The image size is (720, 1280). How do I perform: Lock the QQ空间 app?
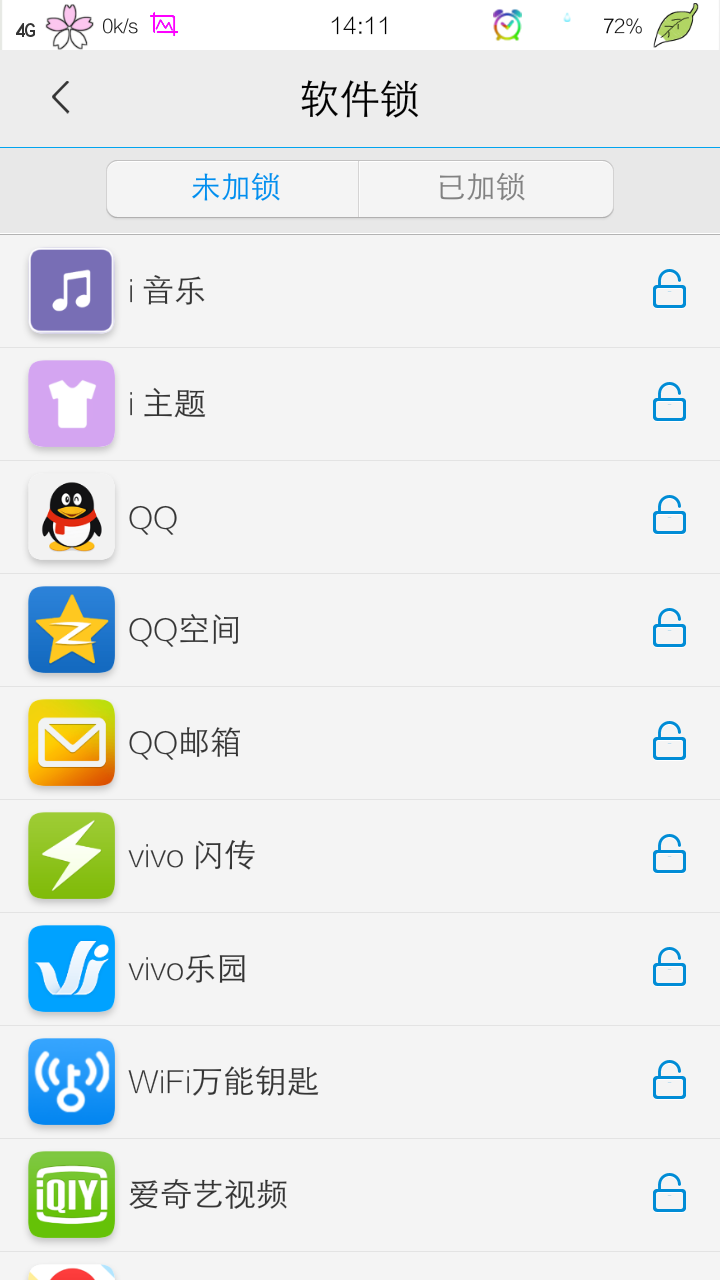(x=669, y=629)
